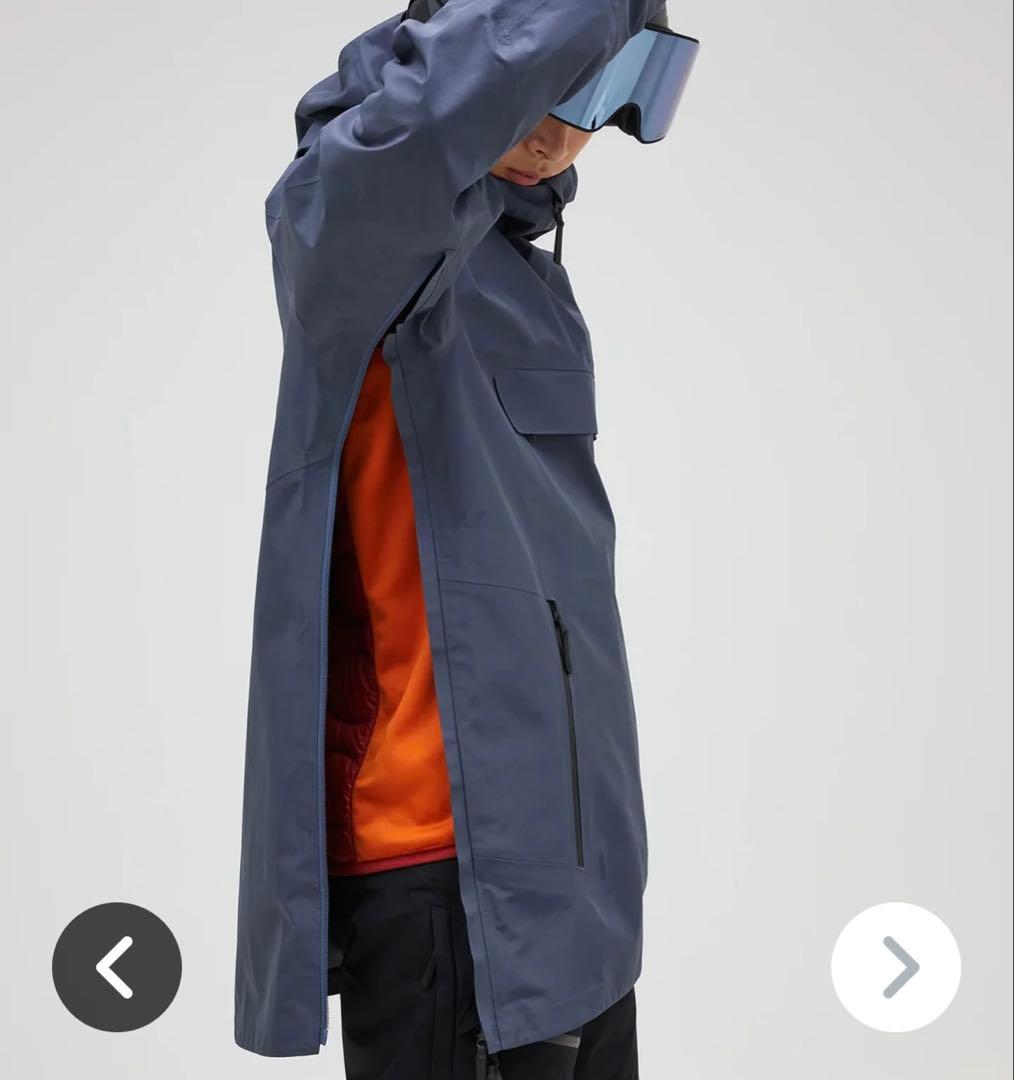Viewport: 1014px width, 1080px height.
Task: Show the next product photo
Action: [895, 966]
